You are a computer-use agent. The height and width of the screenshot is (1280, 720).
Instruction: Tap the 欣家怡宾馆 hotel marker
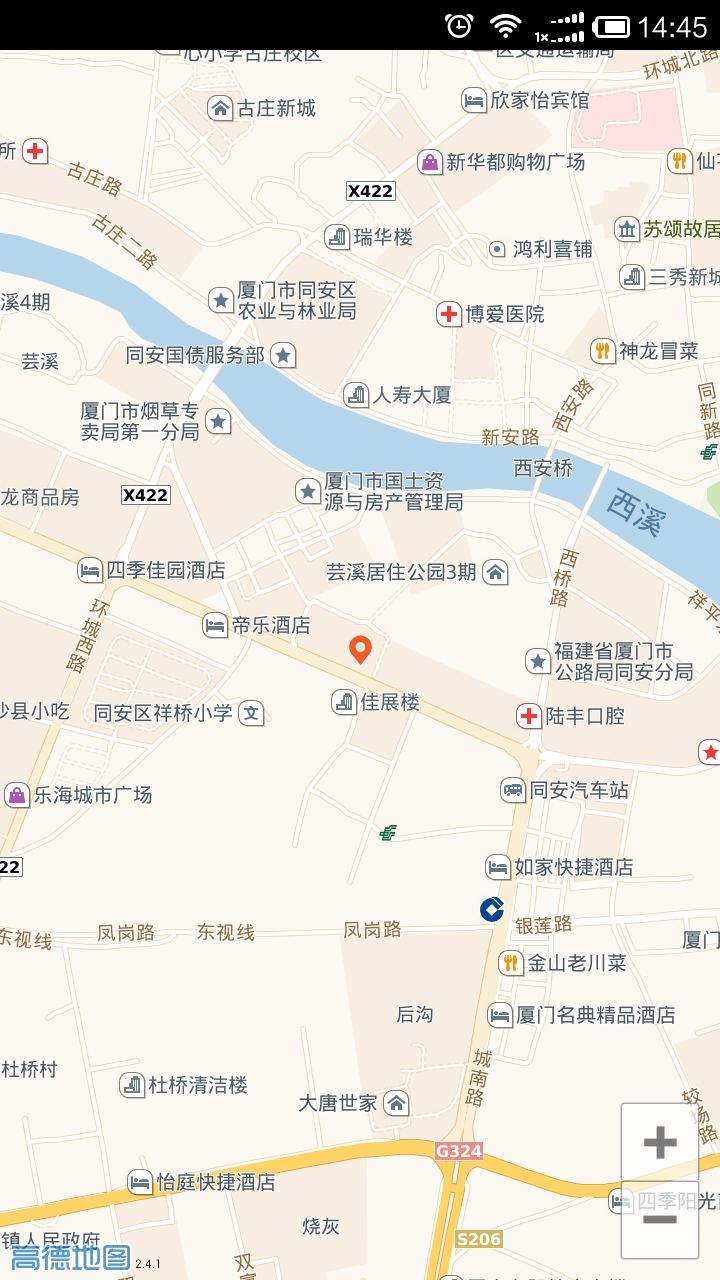(x=473, y=100)
